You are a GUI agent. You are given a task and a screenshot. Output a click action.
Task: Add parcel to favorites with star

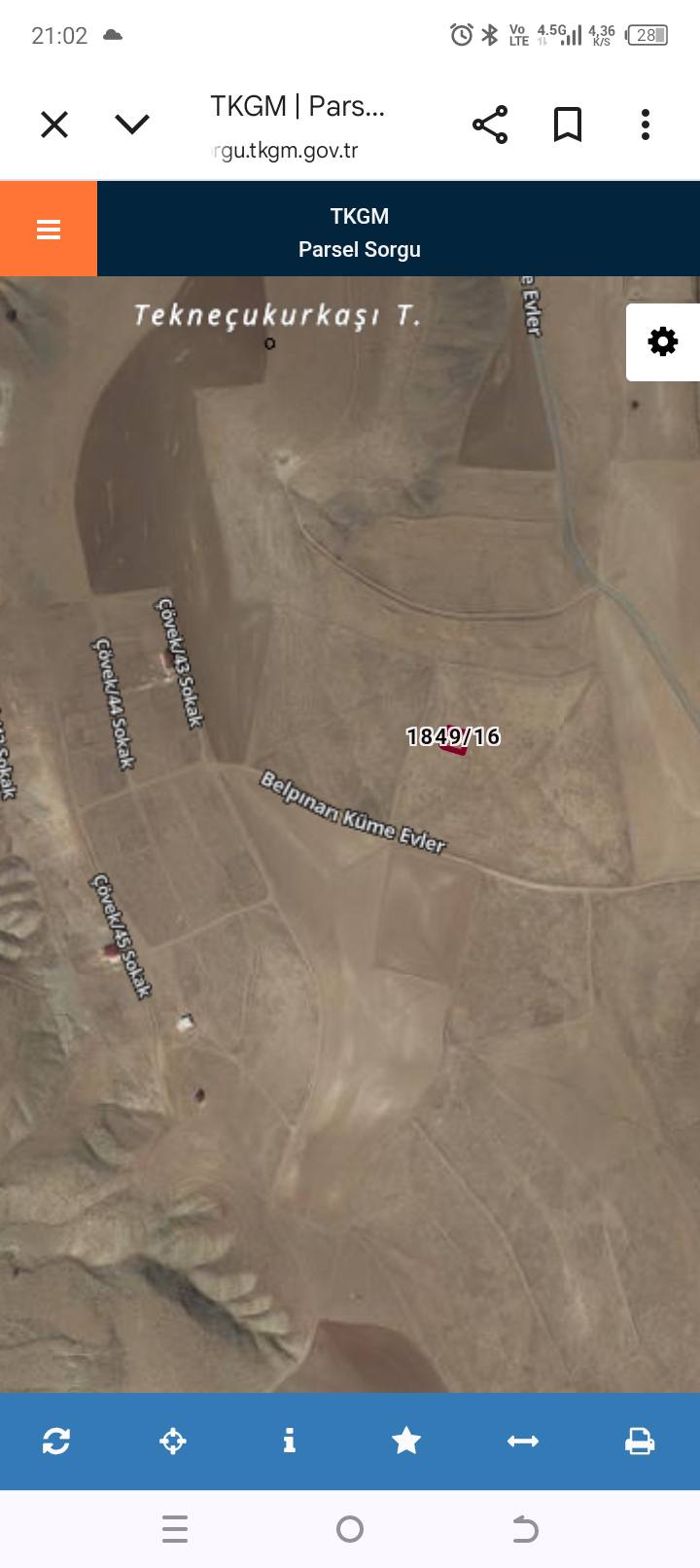(x=406, y=1441)
